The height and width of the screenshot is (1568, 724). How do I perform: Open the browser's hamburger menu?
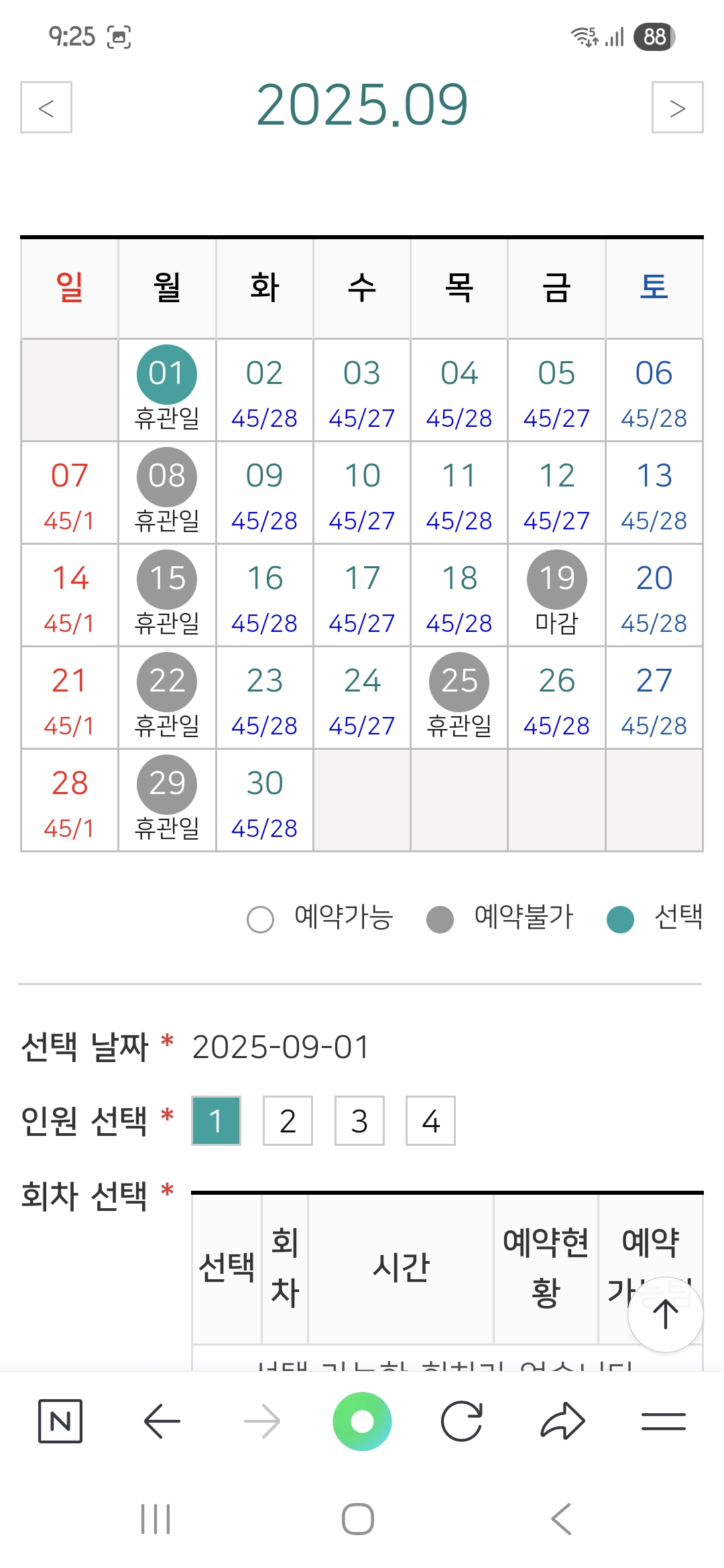[x=663, y=1421]
